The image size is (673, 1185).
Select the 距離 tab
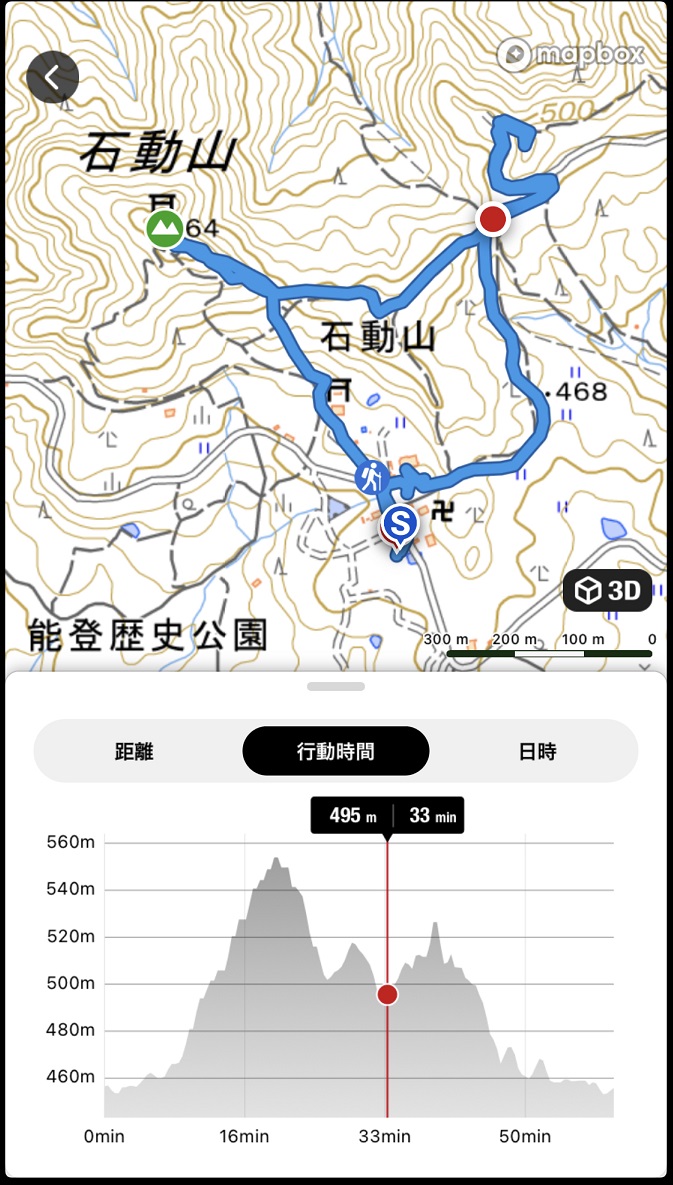click(134, 752)
